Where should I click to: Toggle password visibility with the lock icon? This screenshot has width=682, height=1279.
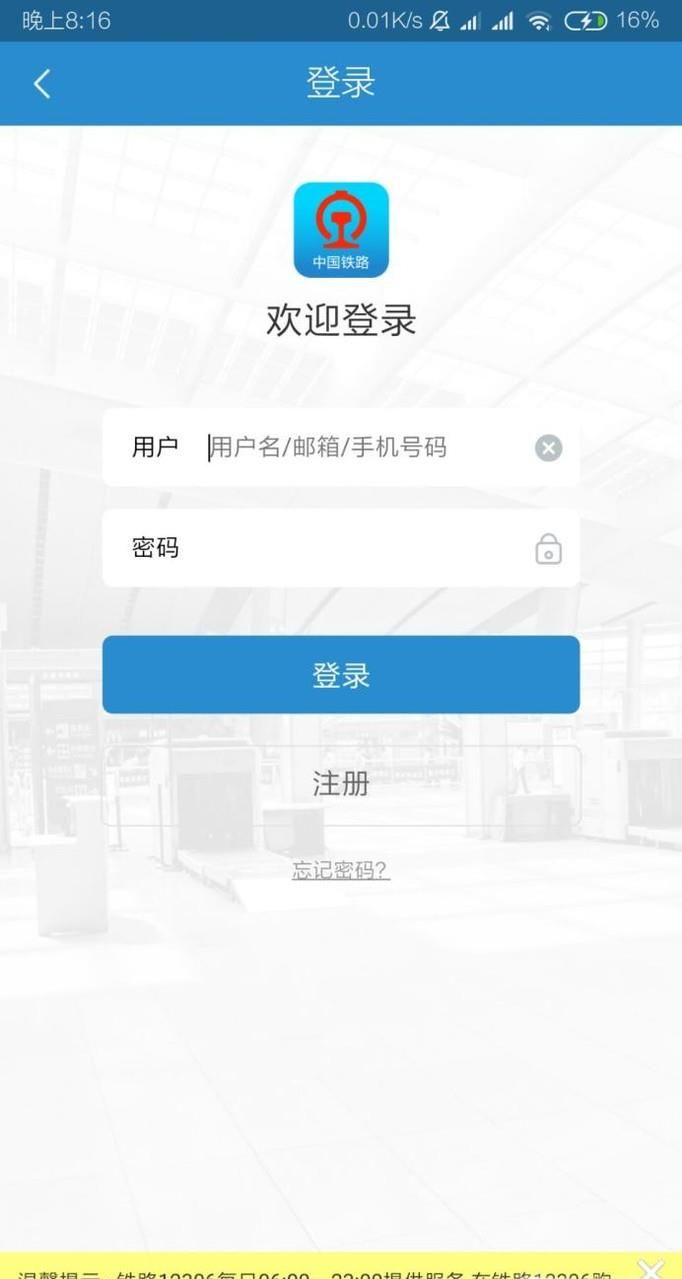tap(548, 549)
